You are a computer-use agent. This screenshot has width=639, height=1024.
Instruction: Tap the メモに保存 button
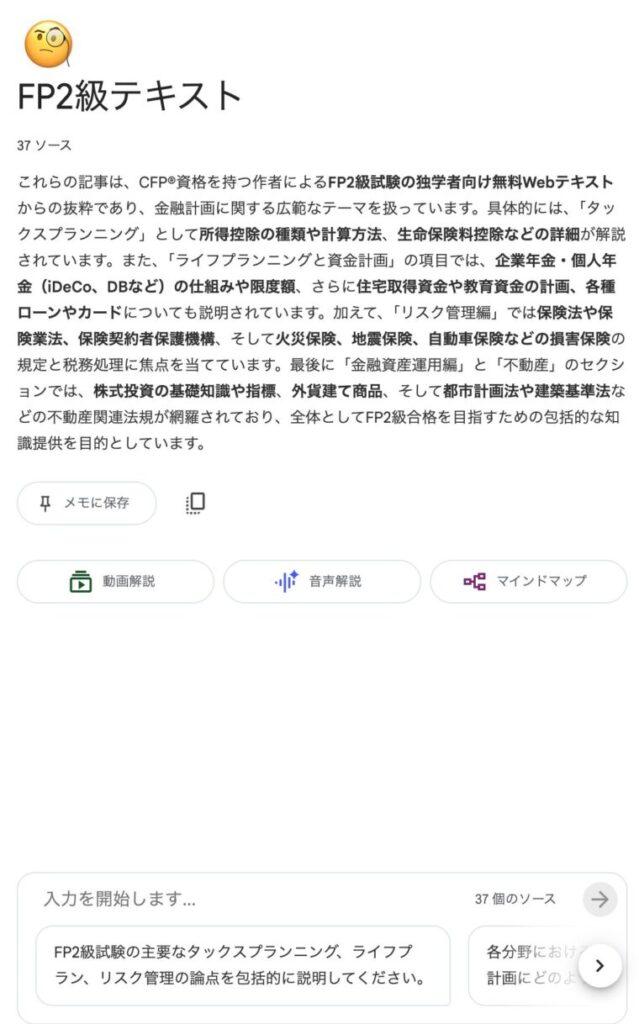pos(87,503)
